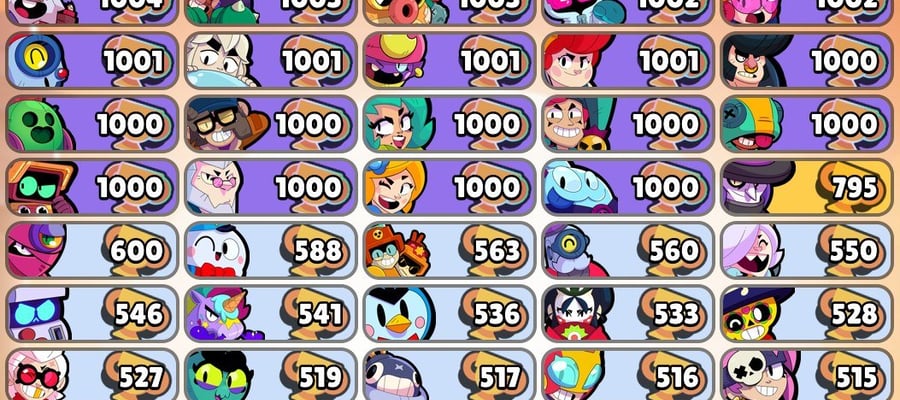Open the brawler tile showing 563 trophies

[x=449, y=250]
